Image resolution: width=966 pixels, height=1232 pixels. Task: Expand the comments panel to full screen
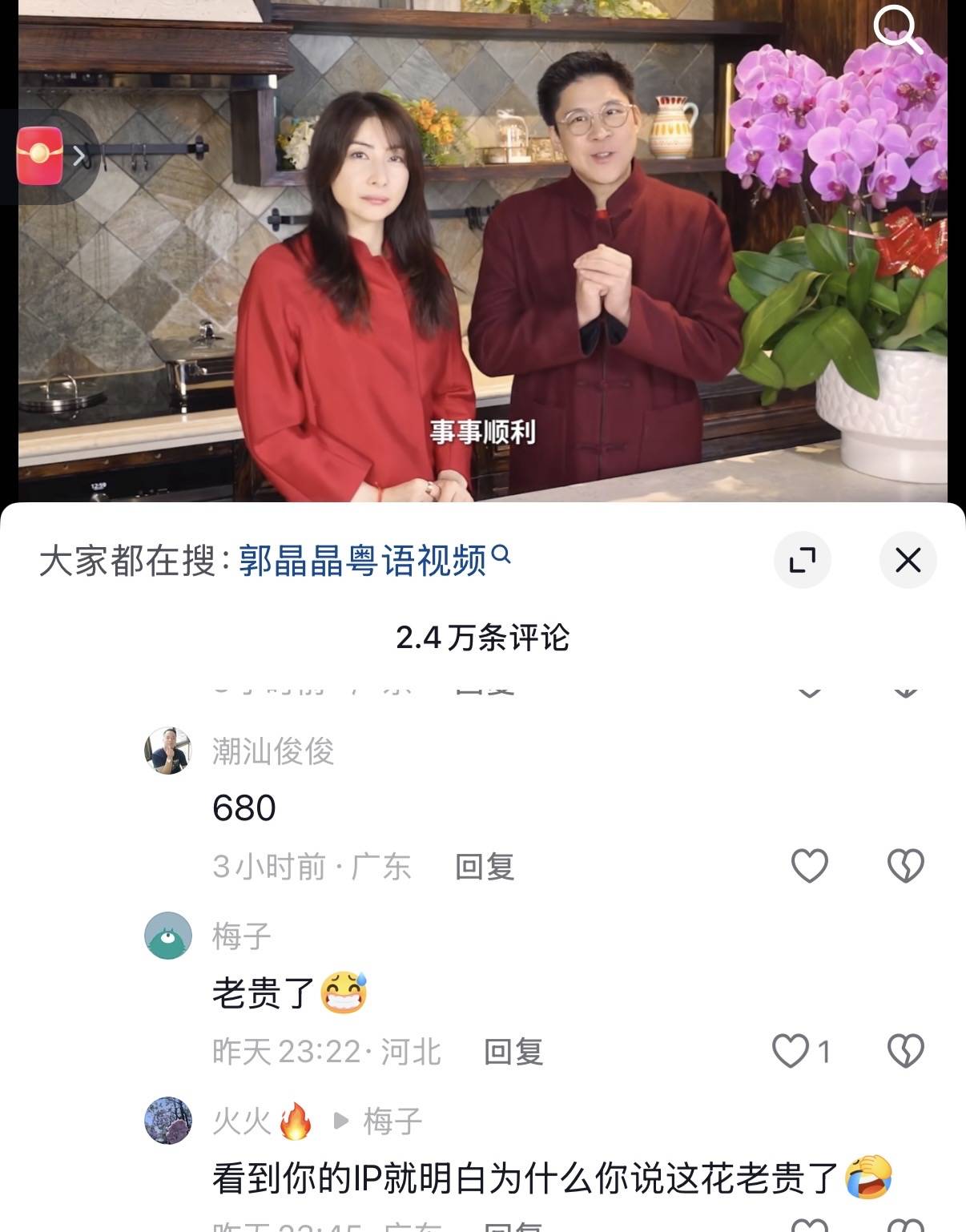coord(802,560)
